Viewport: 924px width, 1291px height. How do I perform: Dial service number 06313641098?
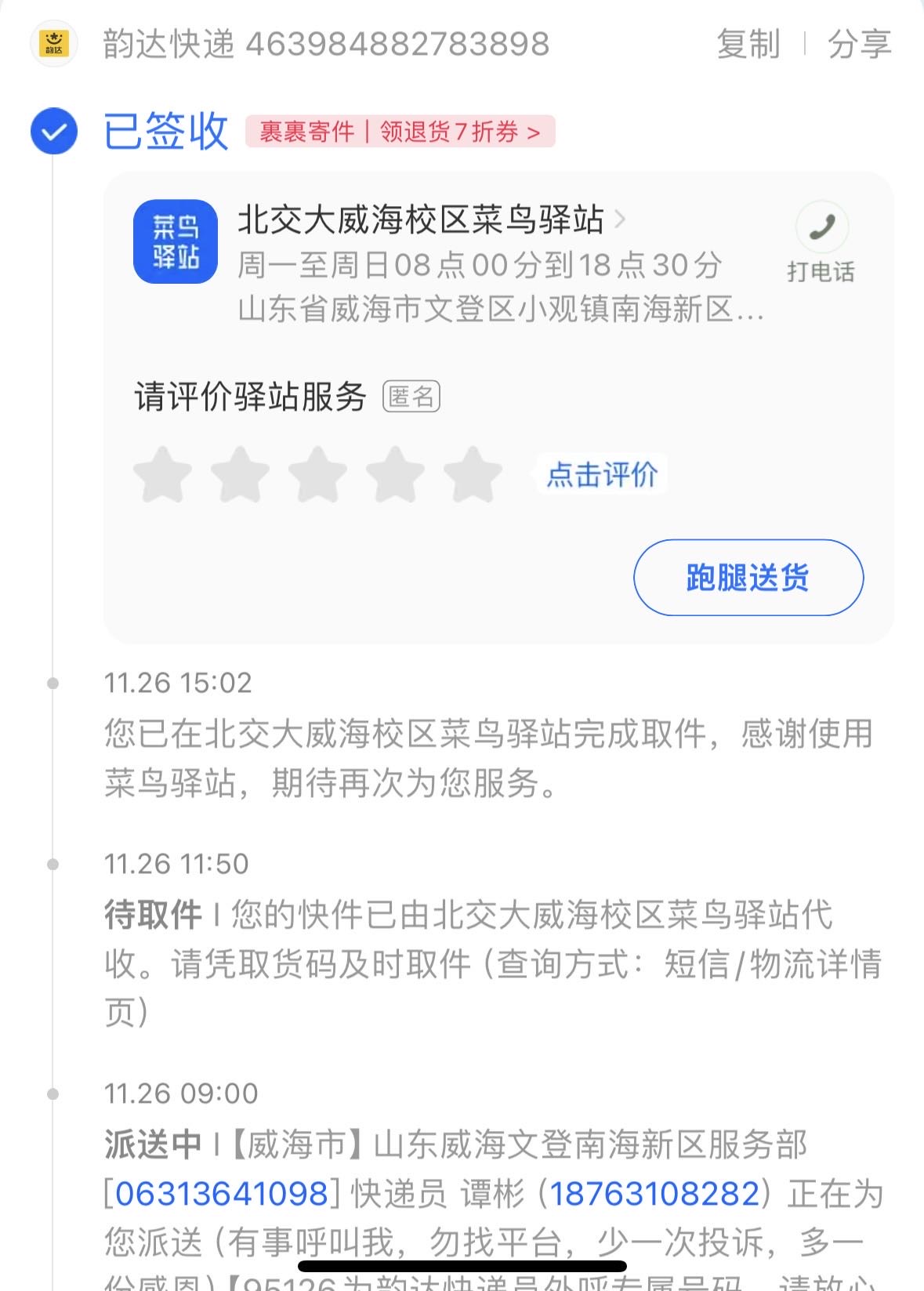tap(221, 1194)
